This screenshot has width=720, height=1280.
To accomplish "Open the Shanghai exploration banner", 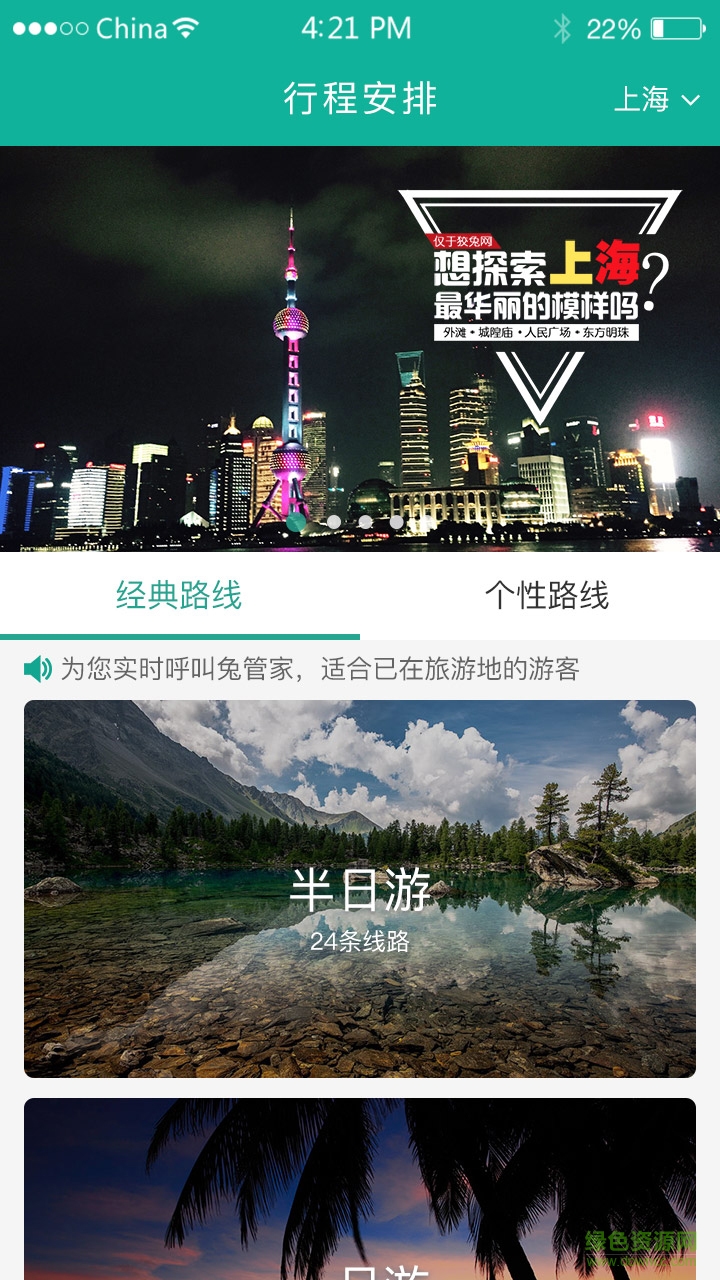I will click(x=360, y=348).
